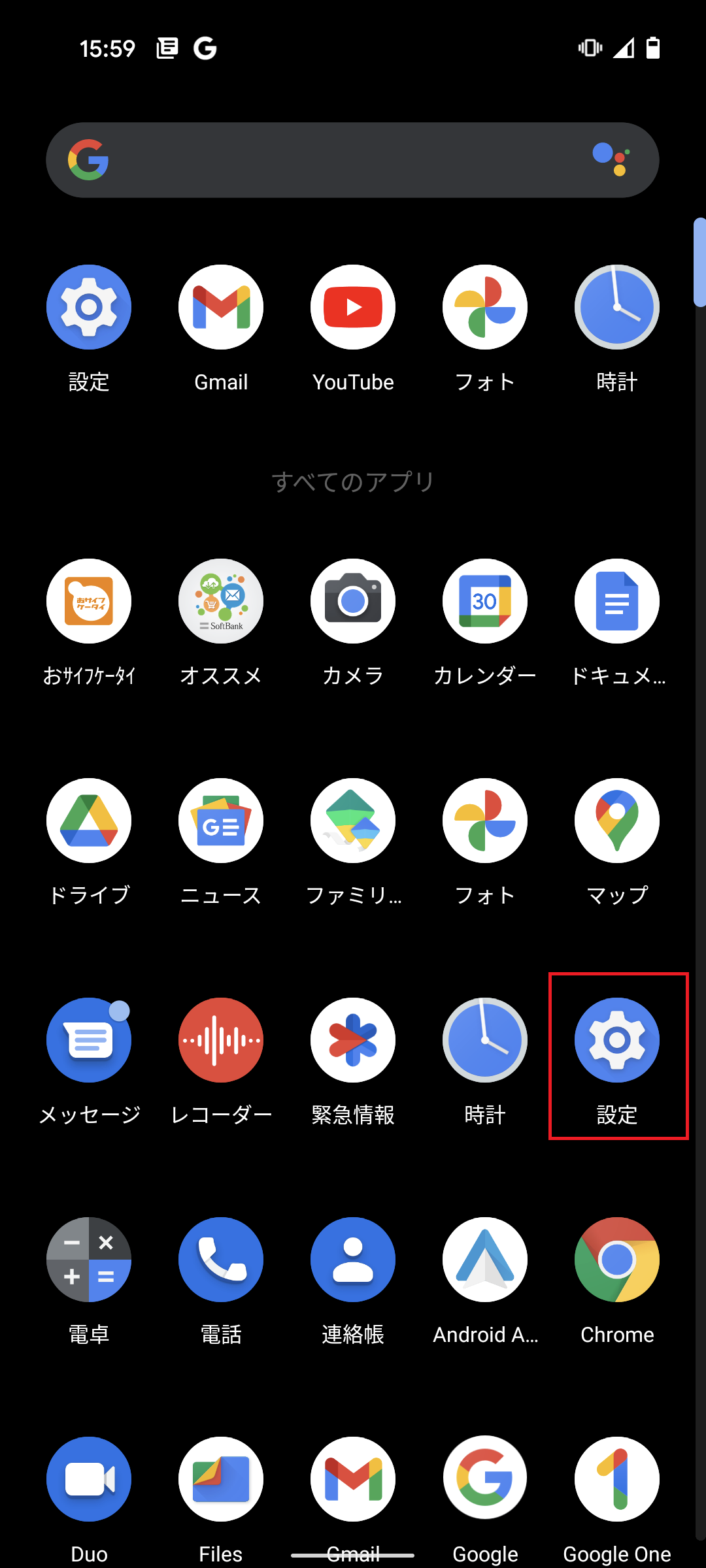Tap the Google search bar
Image resolution: width=706 pixels, height=1568 pixels.
click(x=340, y=160)
